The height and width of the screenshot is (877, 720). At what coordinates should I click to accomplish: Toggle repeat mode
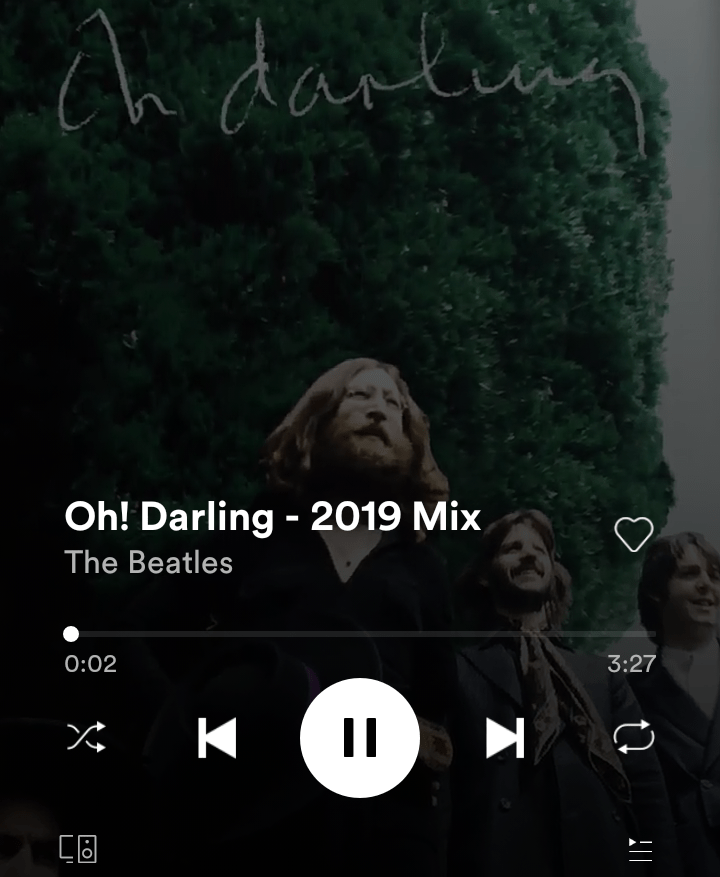click(x=633, y=738)
